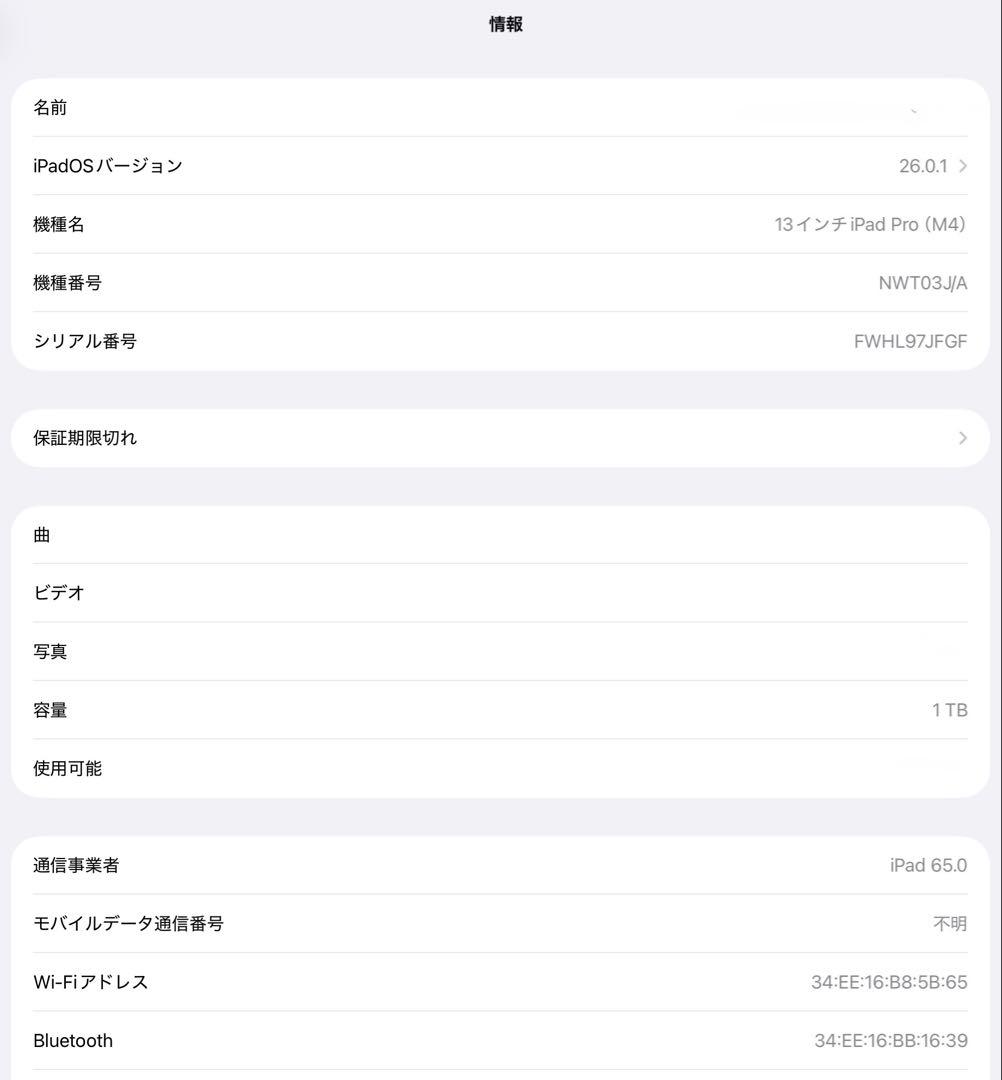This screenshot has height=1080, width=1002.
Task: Tap the 通信事業者 carrier row showing iPad 65.0
Action: pyautogui.click(x=500, y=865)
